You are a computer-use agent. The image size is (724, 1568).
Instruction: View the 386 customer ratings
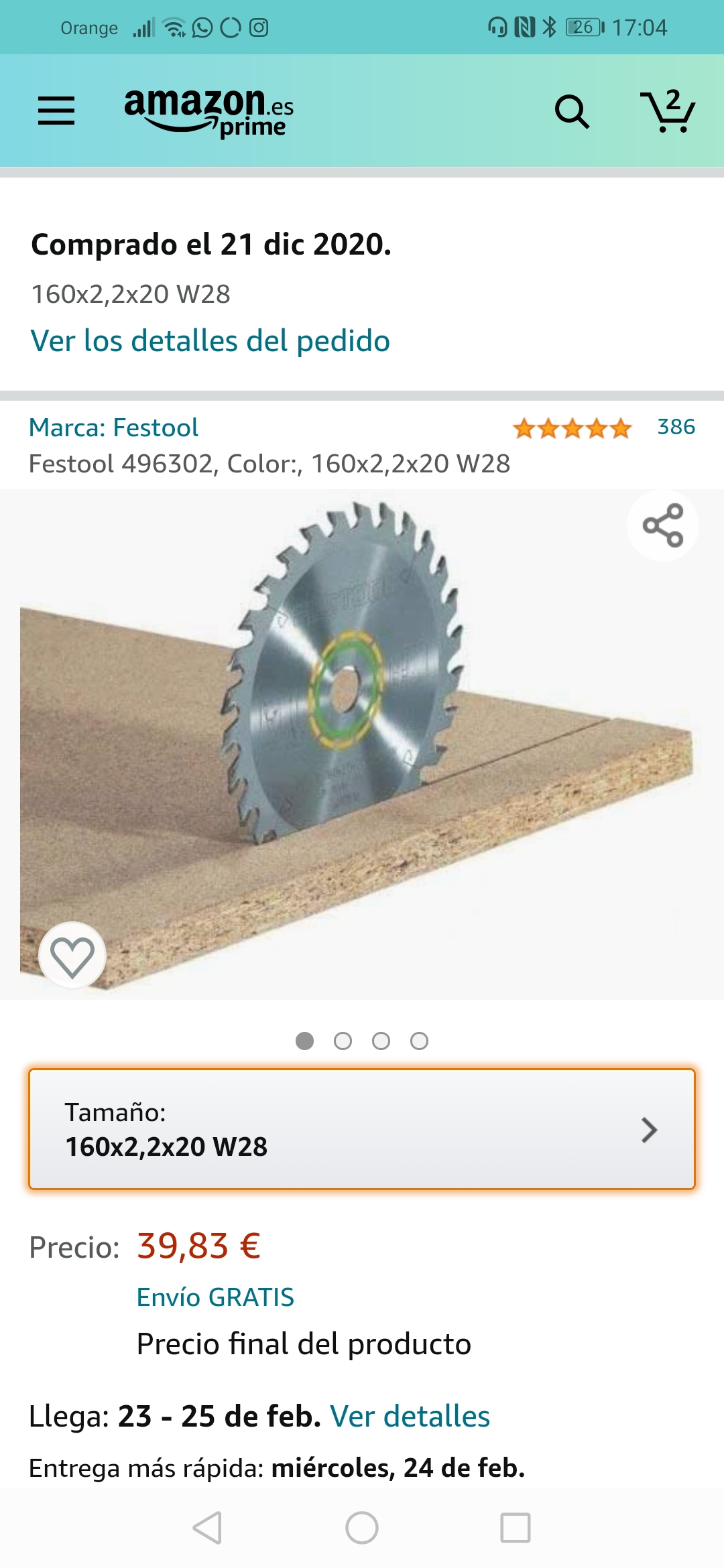point(676,427)
